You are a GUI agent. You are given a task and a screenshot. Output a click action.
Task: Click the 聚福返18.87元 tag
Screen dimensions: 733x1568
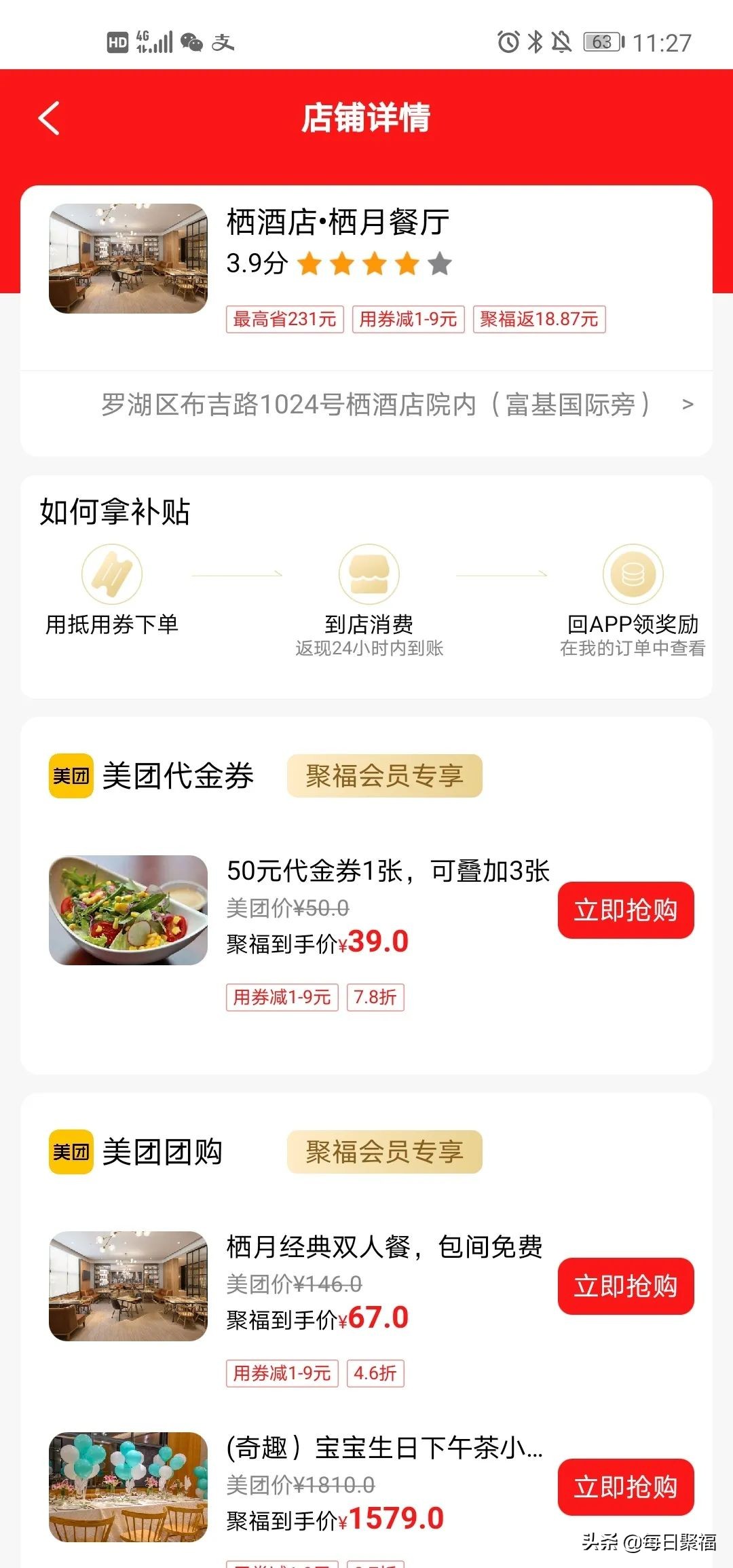coord(539,319)
